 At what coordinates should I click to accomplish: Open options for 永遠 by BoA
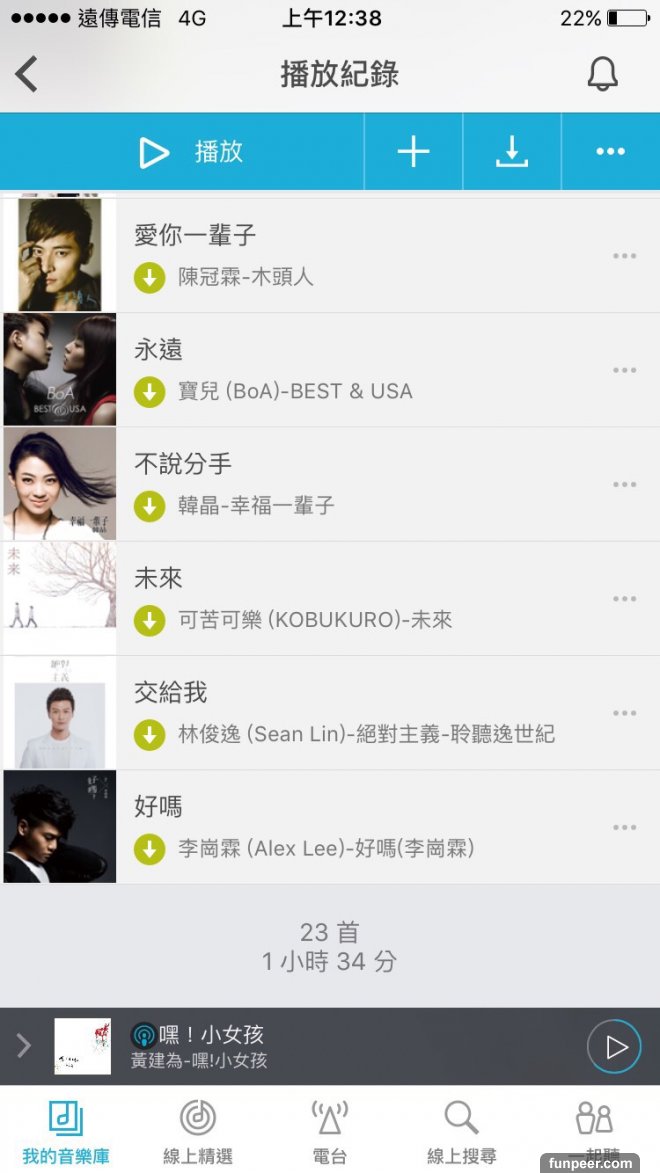(624, 370)
